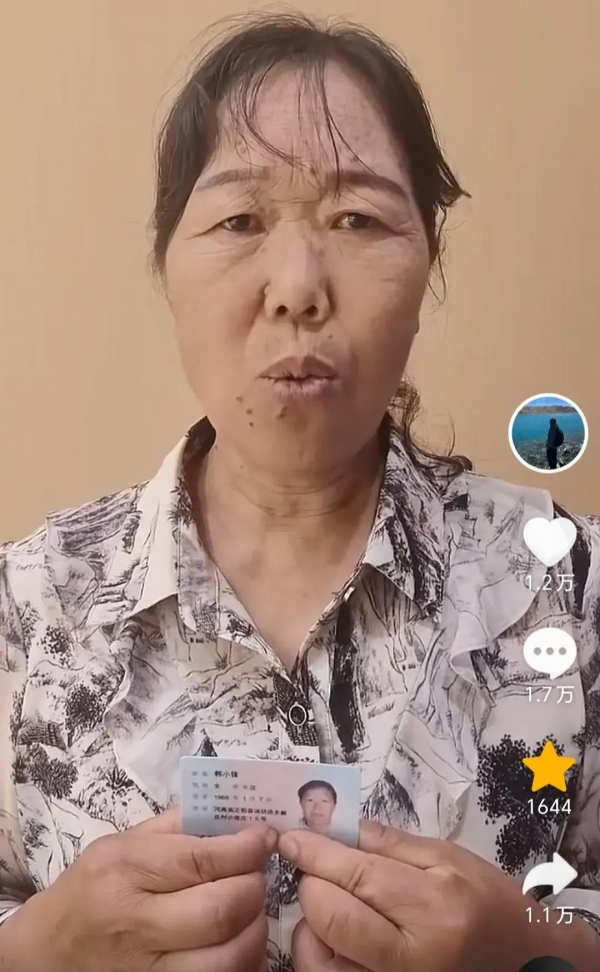Favorite the video with the star

(549, 767)
